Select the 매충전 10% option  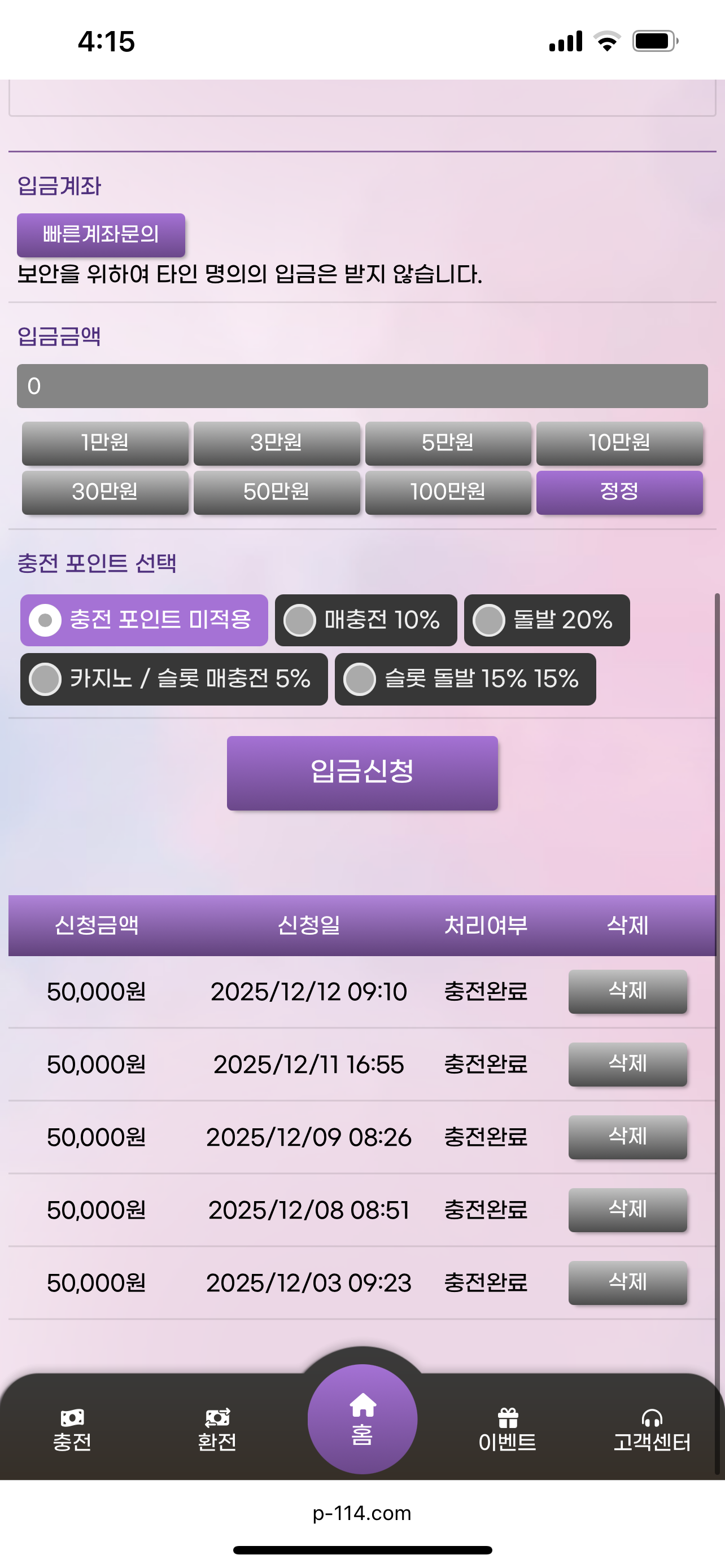365,620
